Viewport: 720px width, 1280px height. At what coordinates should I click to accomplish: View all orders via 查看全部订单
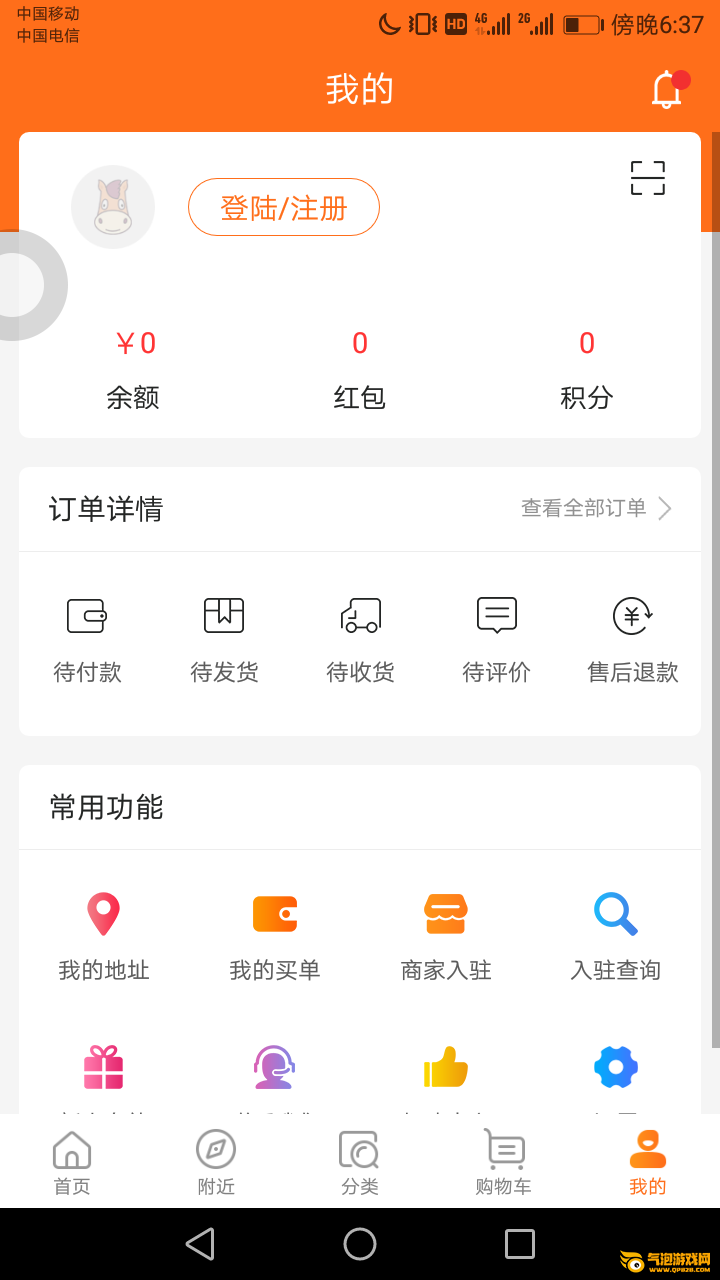(x=596, y=509)
